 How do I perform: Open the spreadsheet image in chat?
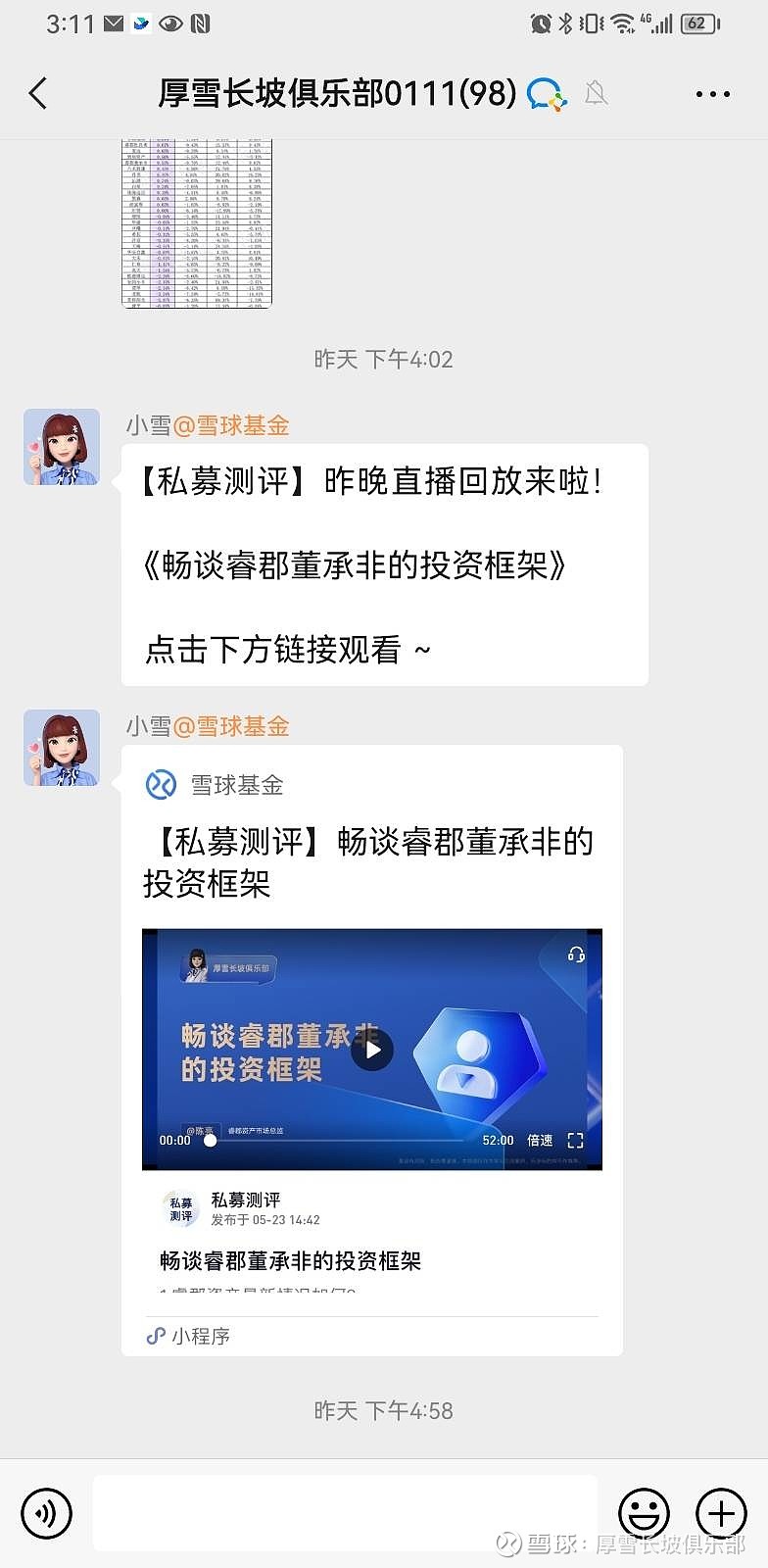pos(196,223)
